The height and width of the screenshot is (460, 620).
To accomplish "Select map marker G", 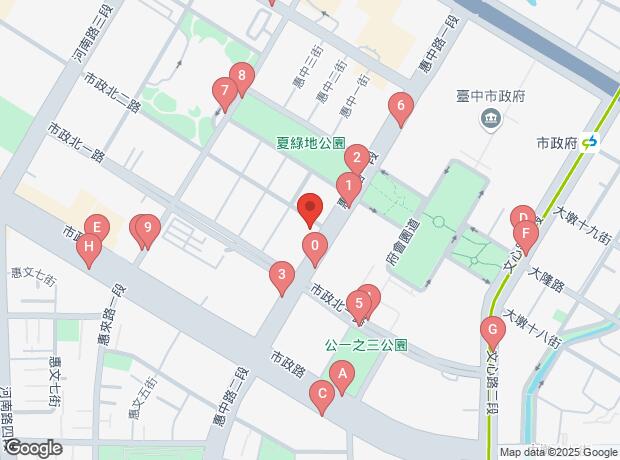I will pyautogui.click(x=491, y=329).
